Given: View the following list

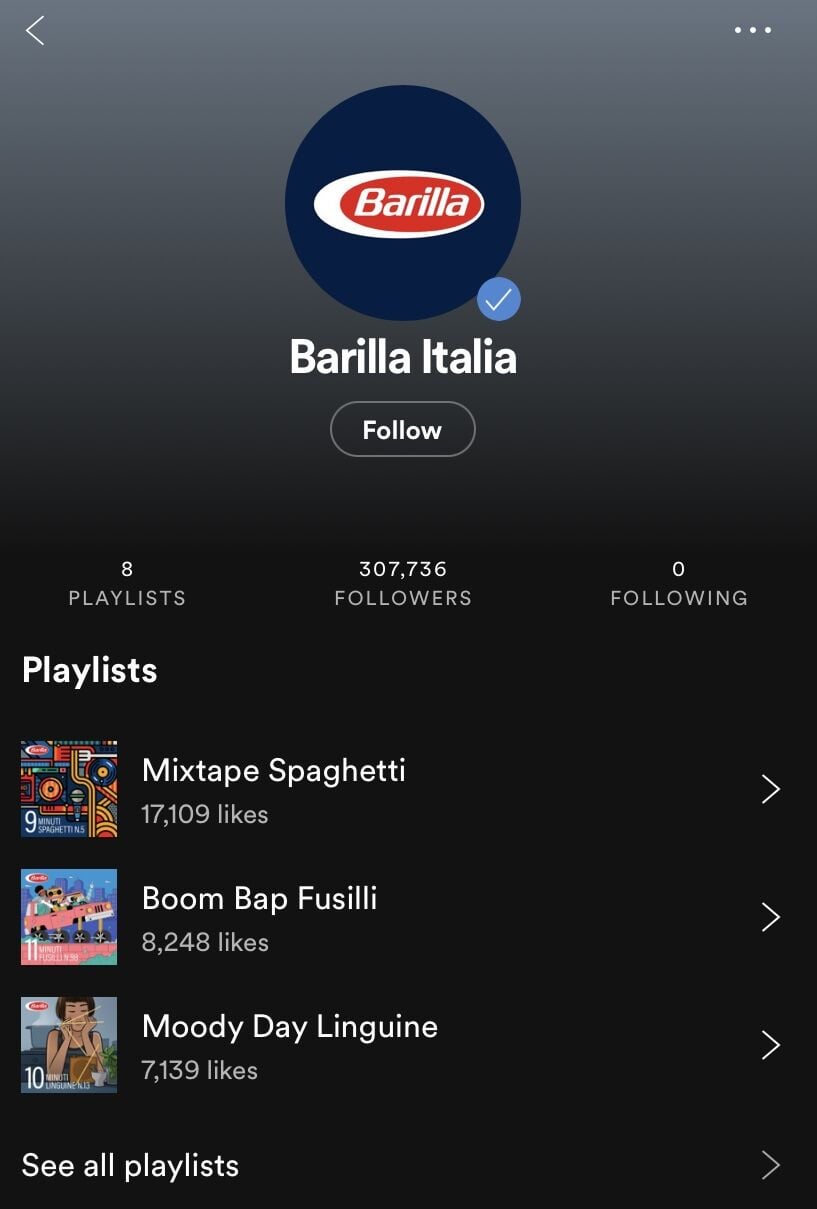Looking at the screenshot, I should [x=679, y=583].
